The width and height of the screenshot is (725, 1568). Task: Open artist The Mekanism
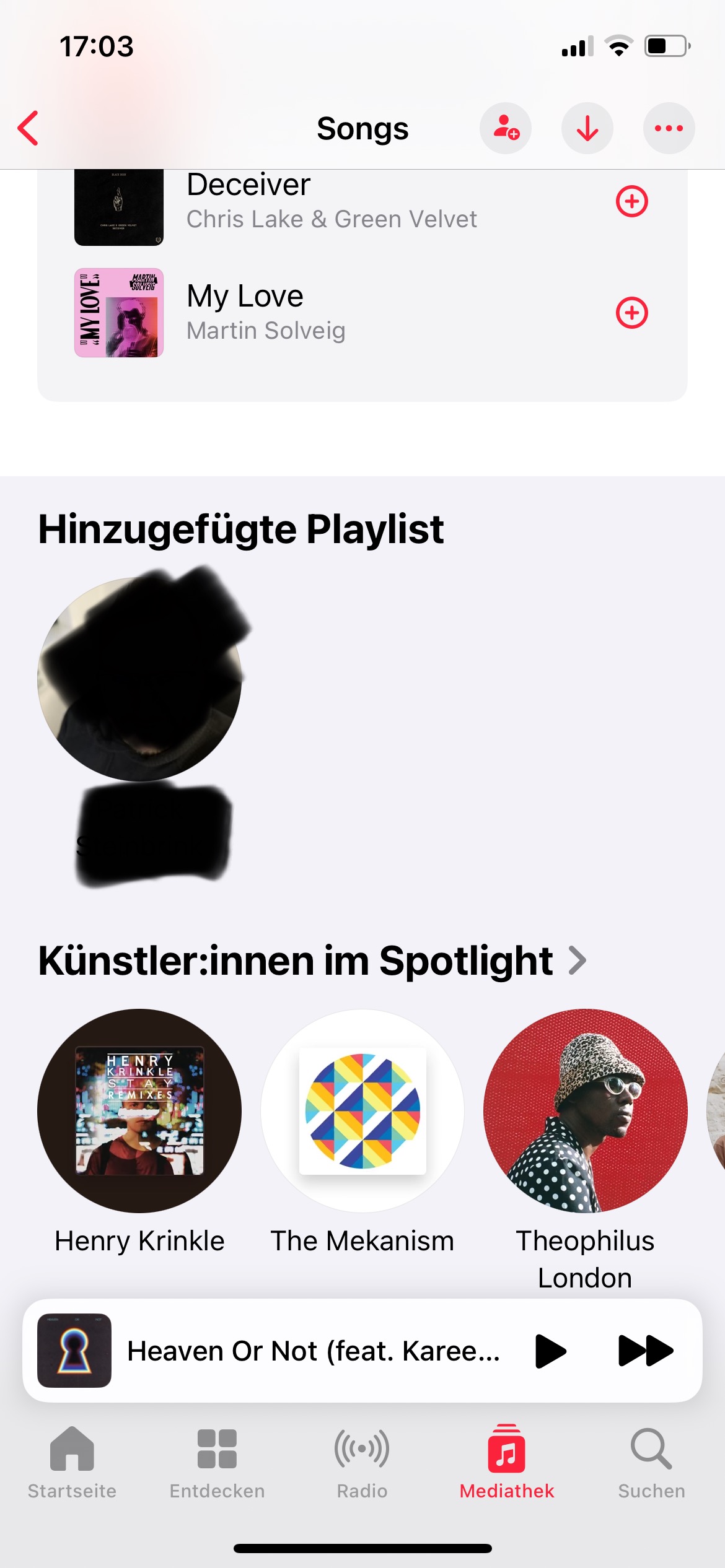pos(362,1111)
